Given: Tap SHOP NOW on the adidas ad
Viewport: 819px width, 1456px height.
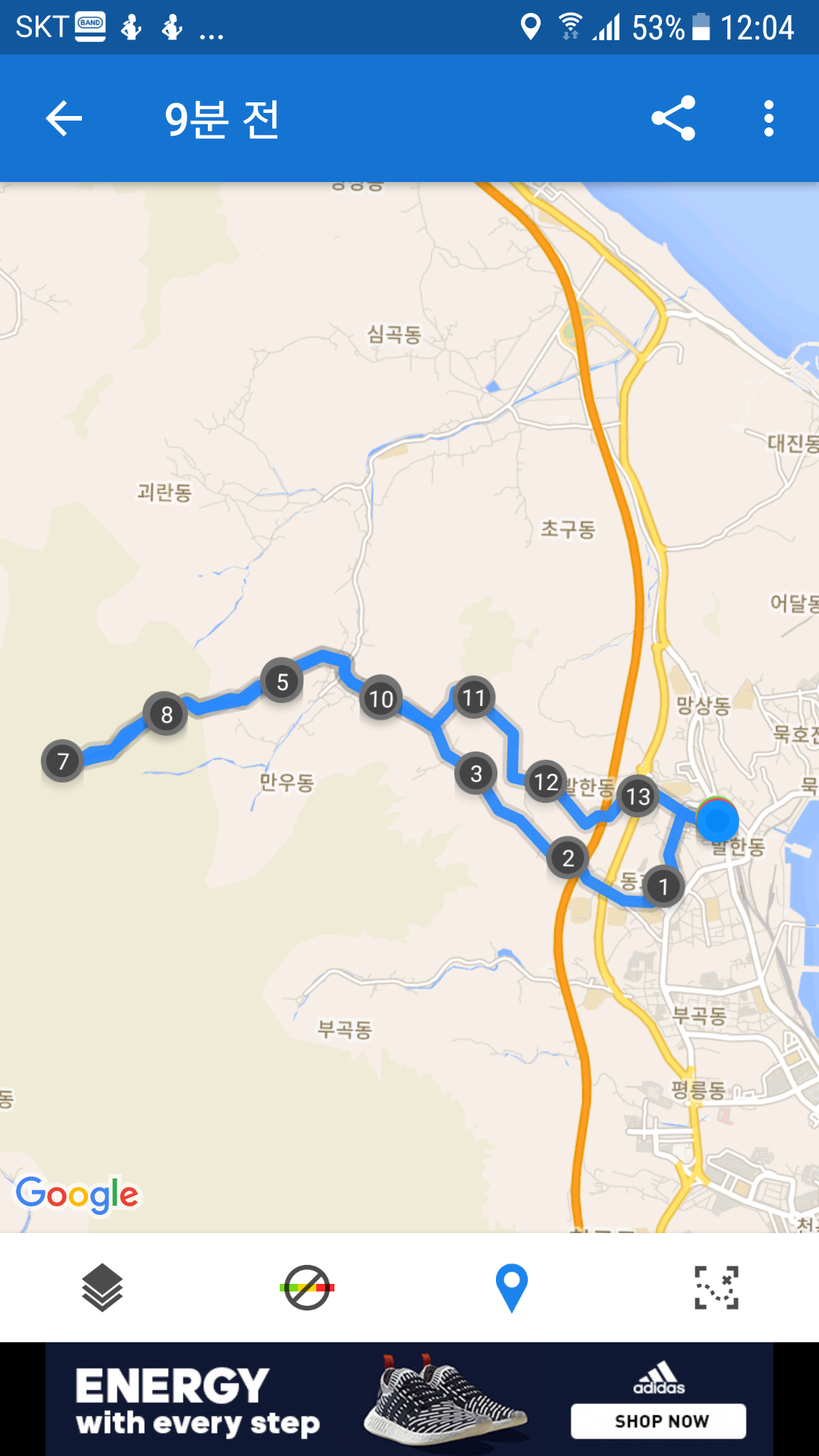Looking at the screenshot, I should pyautogui.click(x=658, y=1421).
